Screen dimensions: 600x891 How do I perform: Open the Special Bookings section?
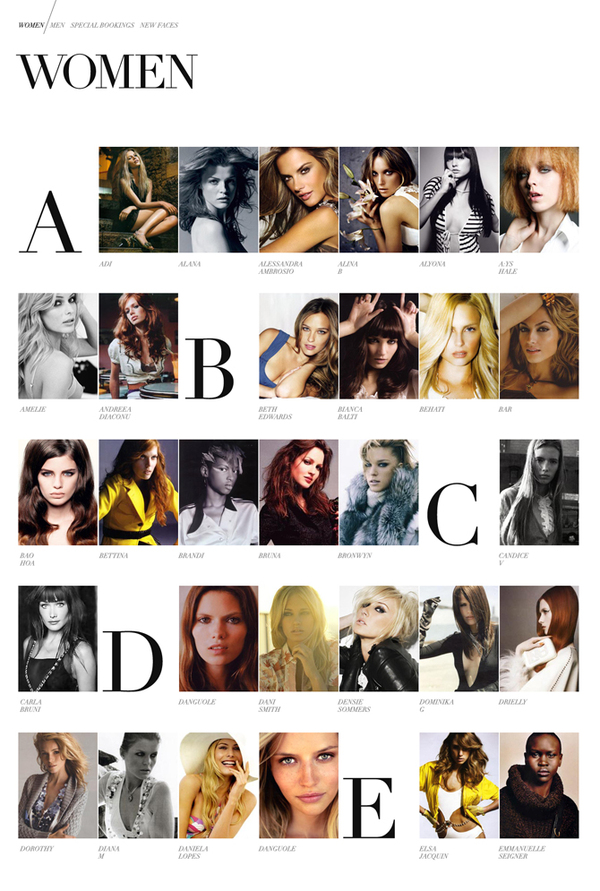tap(102, 25)
